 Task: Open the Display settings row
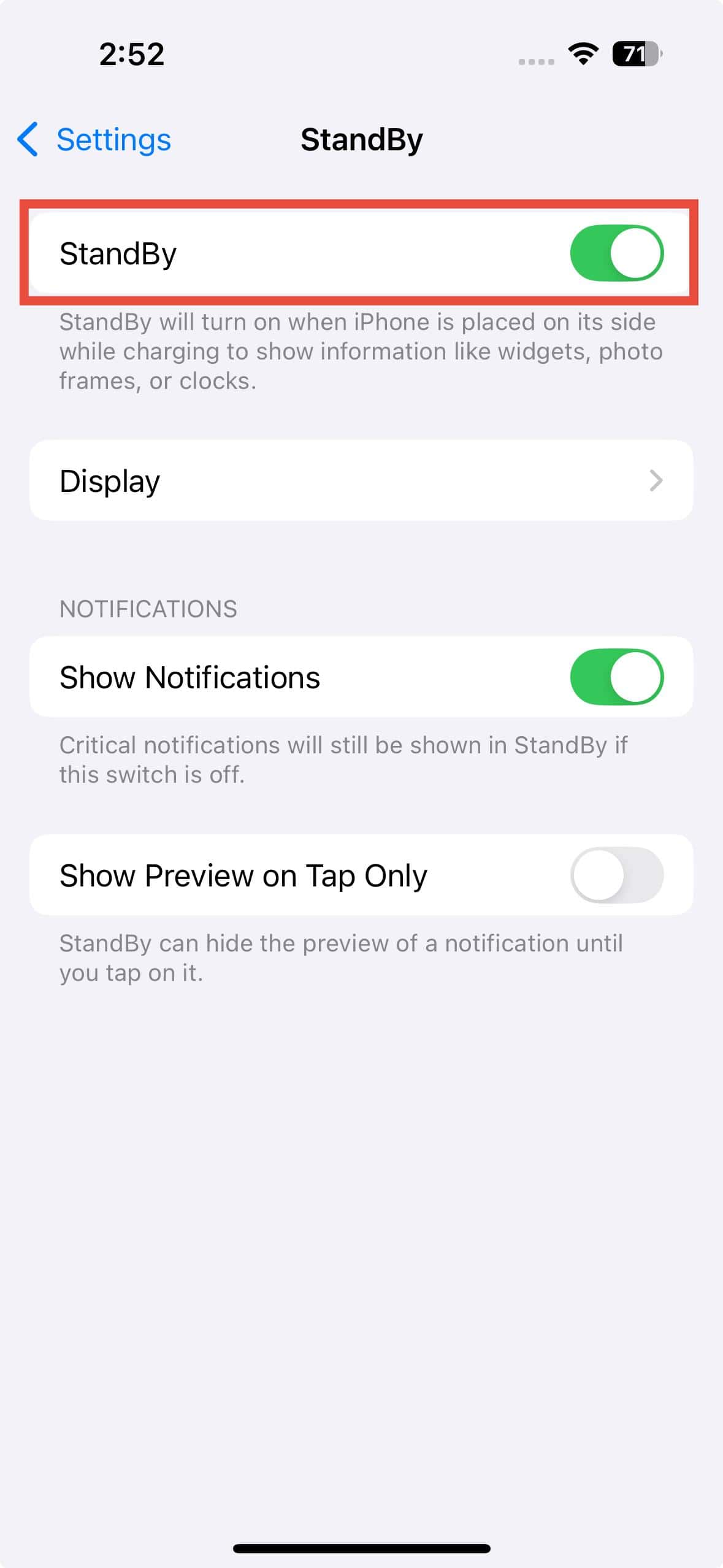point(361,480)
